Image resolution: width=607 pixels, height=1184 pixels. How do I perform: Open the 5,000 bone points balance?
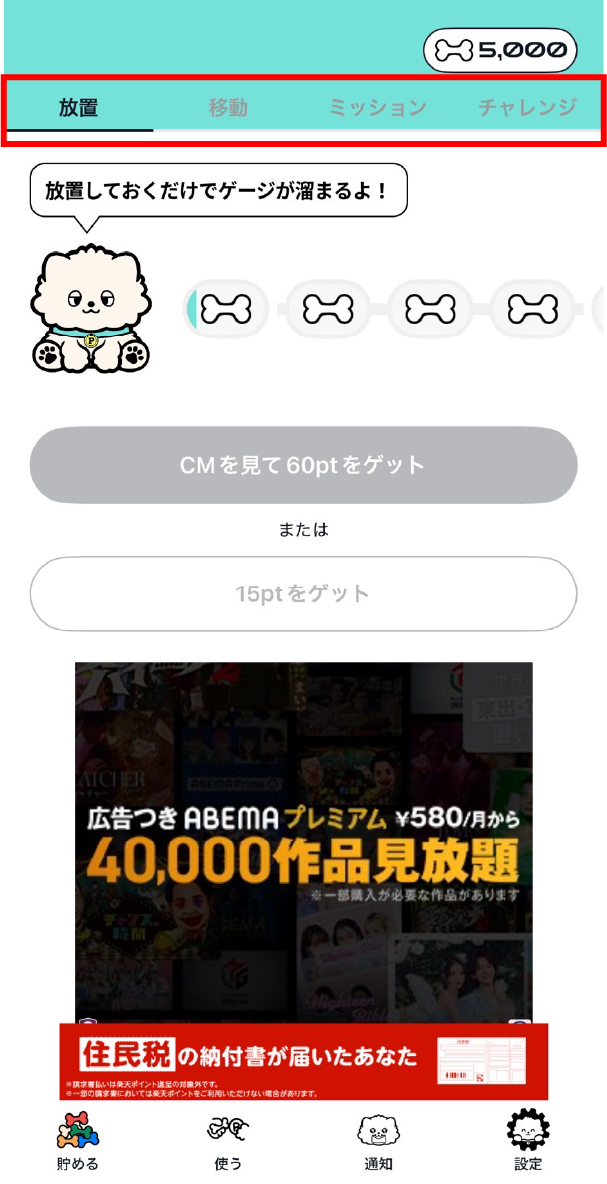500,50
